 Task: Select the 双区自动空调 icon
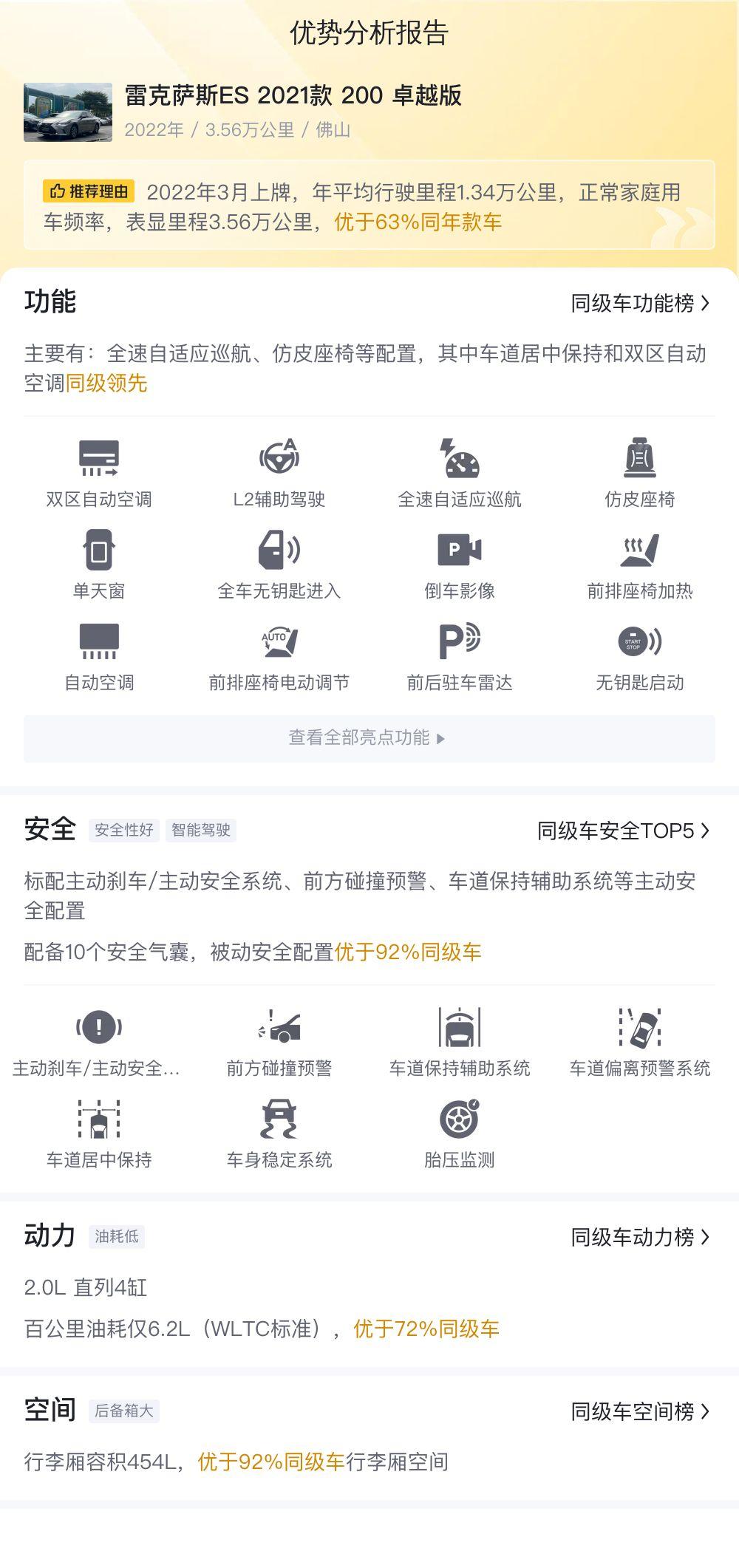pos(99,460)
